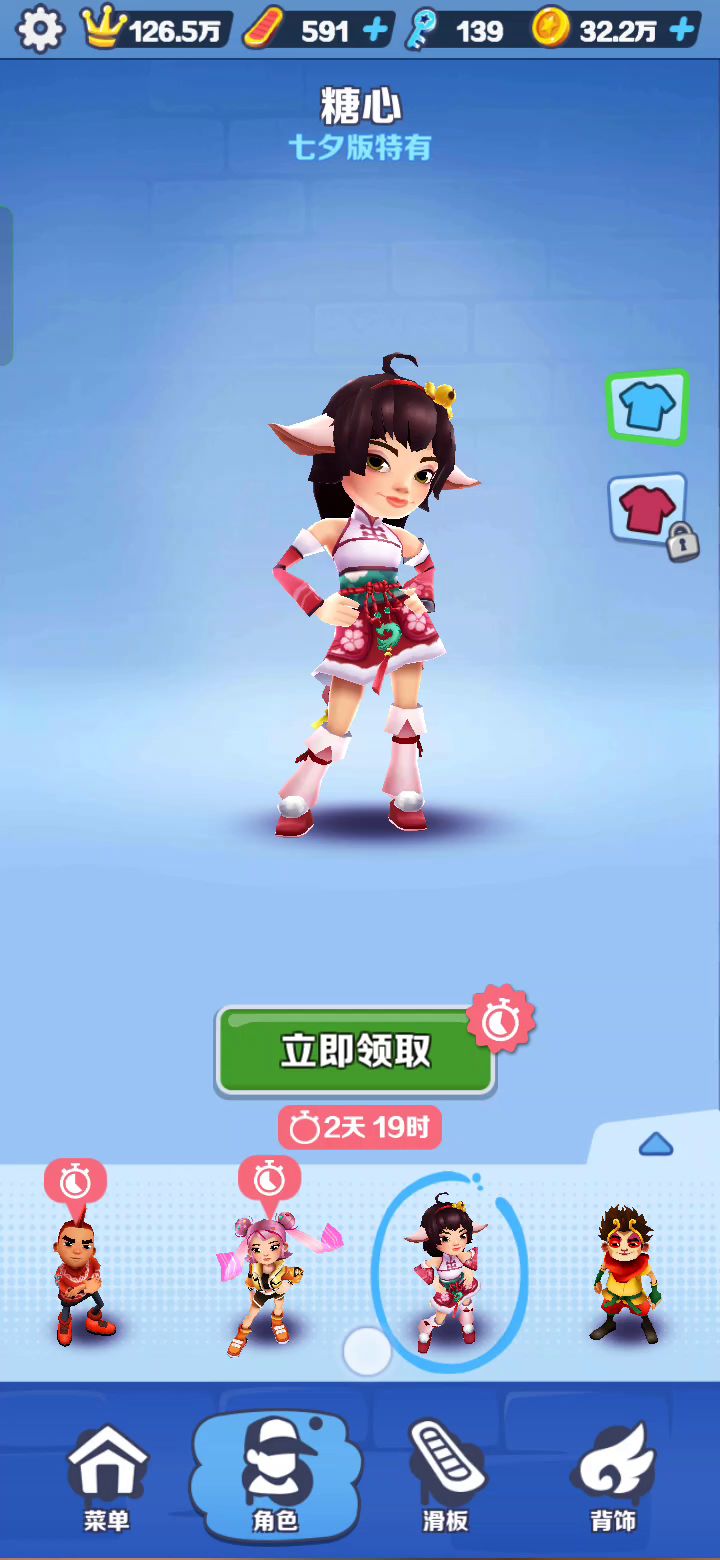Switch to the 滑板 tab
This screenshot has width=720, height=1560.
[x=445, y=1475]
